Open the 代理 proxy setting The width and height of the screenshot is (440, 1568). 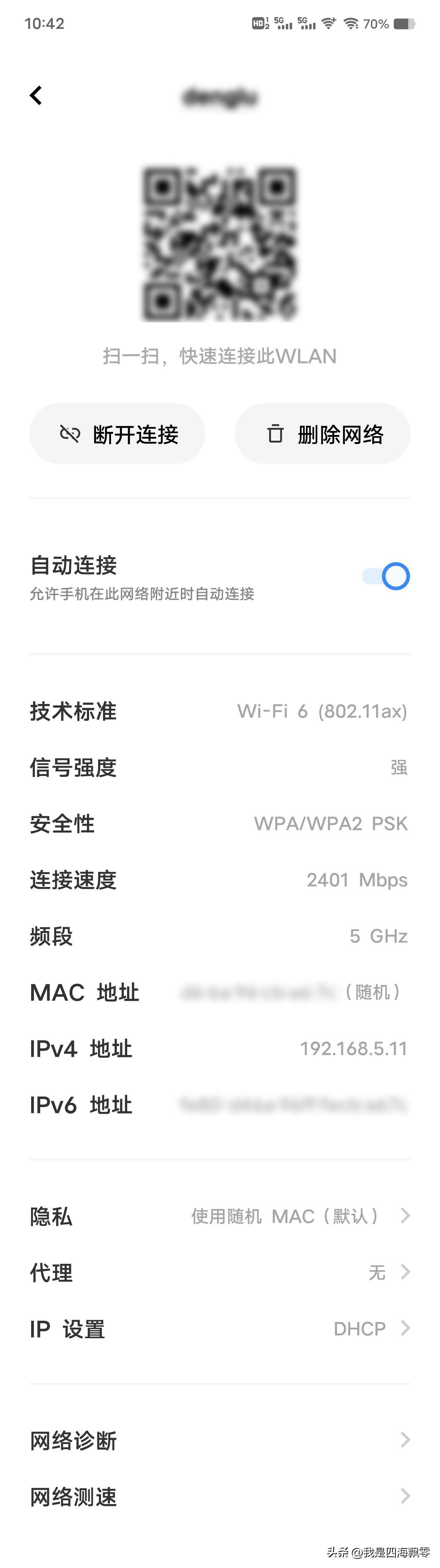[220, 1272]
